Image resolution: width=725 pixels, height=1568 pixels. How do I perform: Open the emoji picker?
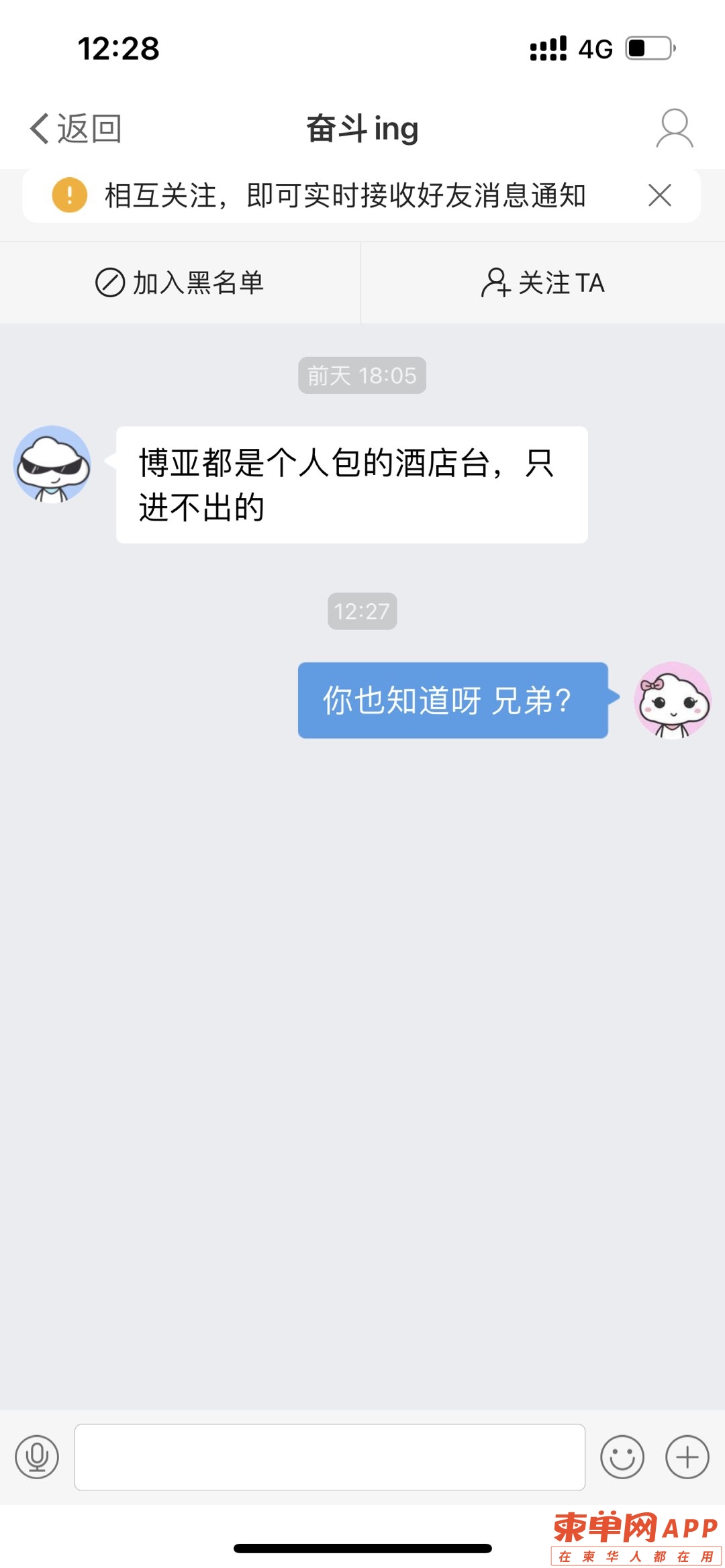pos(622,1457)
